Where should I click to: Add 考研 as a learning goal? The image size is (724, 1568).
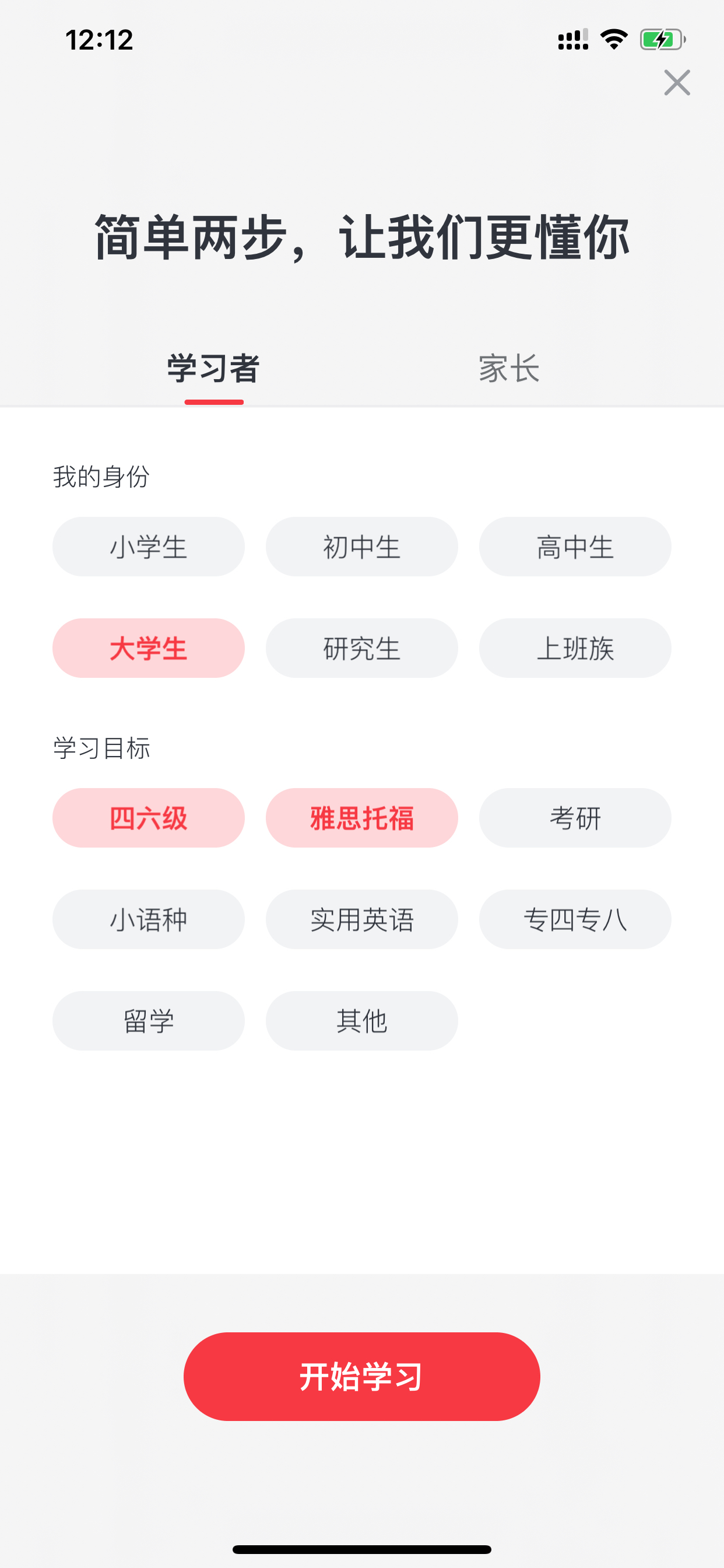pyautogui.click(x=575, y=817)
